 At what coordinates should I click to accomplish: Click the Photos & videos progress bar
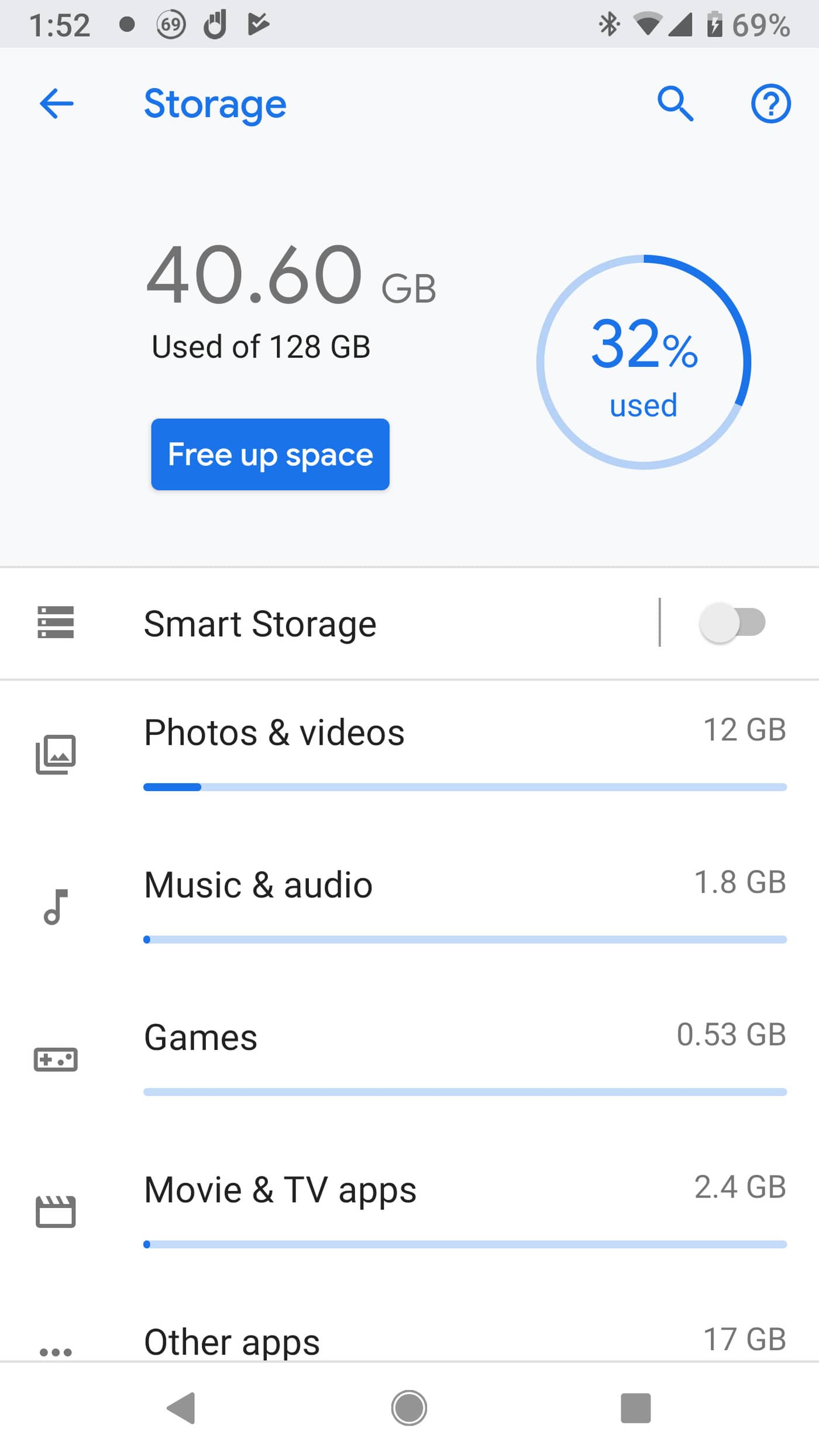click(x=465, y=787)
